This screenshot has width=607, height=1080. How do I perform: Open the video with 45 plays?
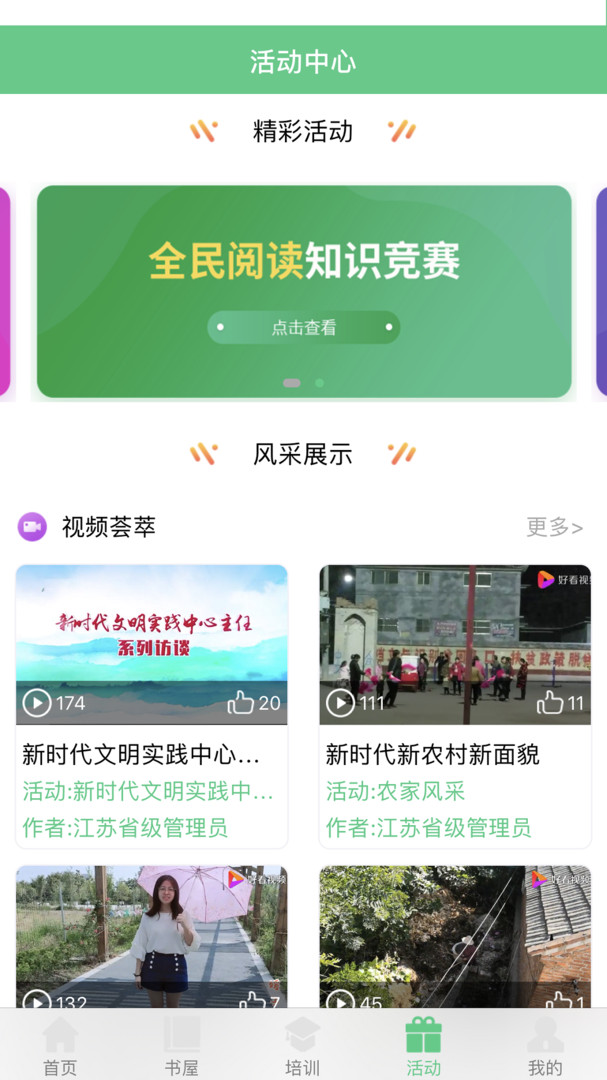pos(455,936)
